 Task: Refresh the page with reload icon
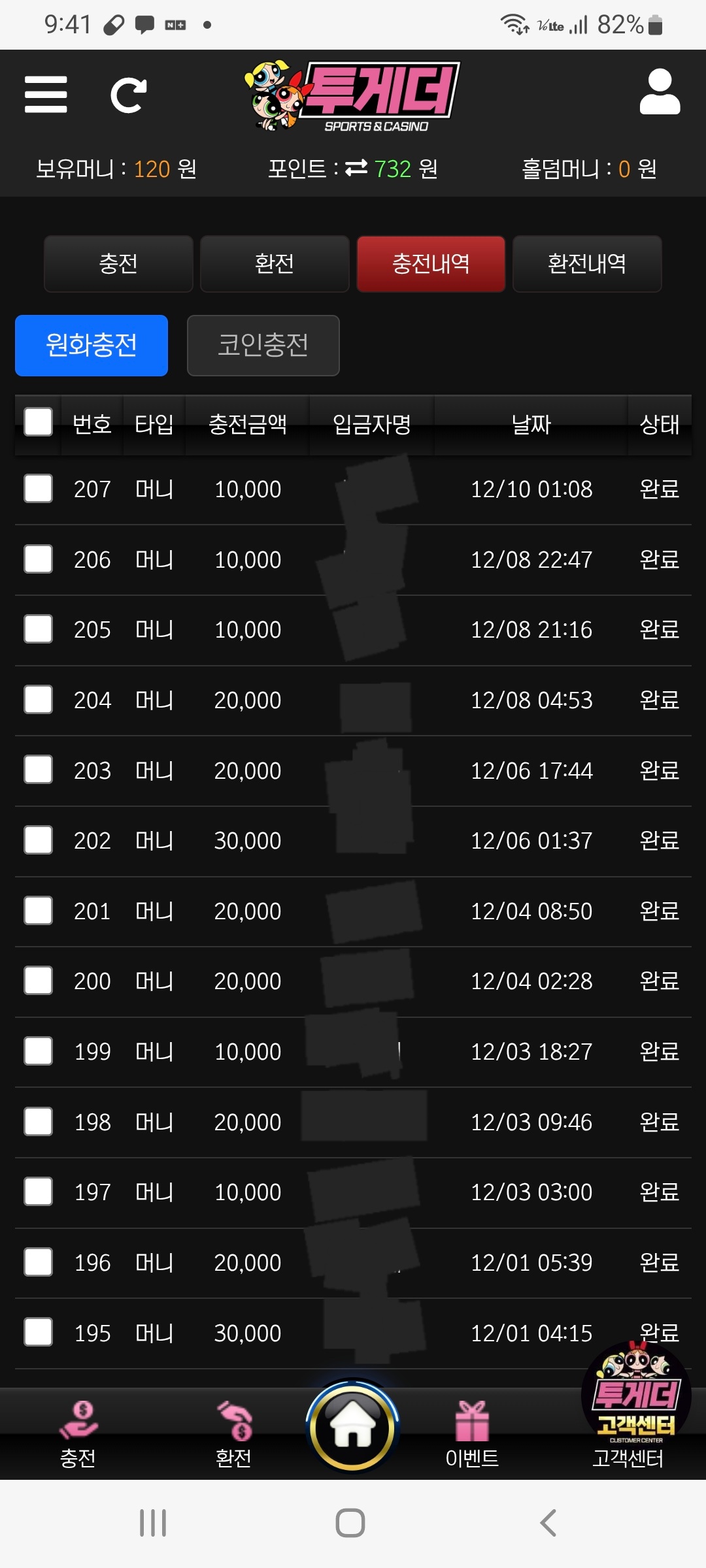click(x=128, y=95)
